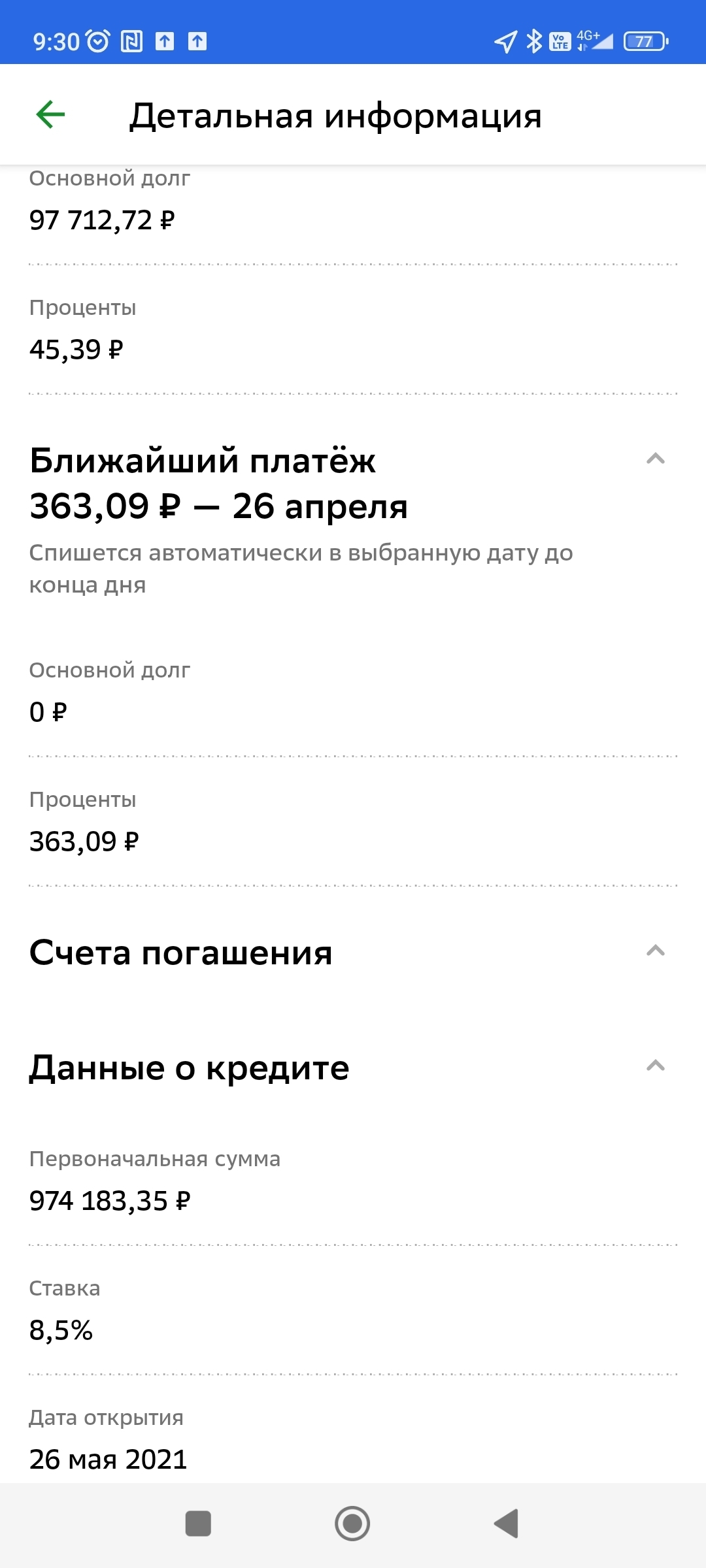Collapse the Счета погашения section
This screenshot has height=1568, width=706.
pyautogui.click(x=655, y=951)
